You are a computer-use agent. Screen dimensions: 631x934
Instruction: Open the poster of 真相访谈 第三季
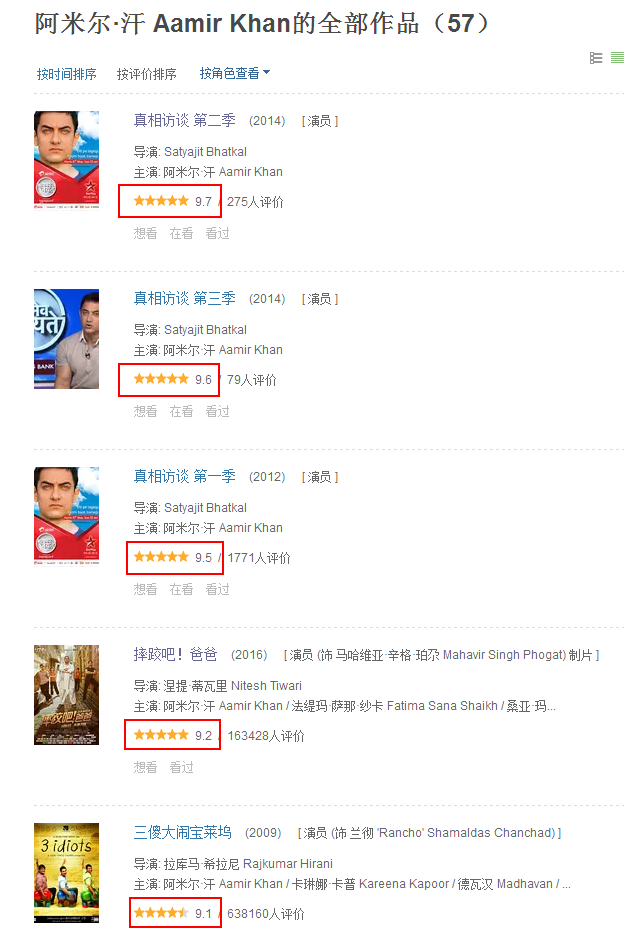tap(66, 338)
